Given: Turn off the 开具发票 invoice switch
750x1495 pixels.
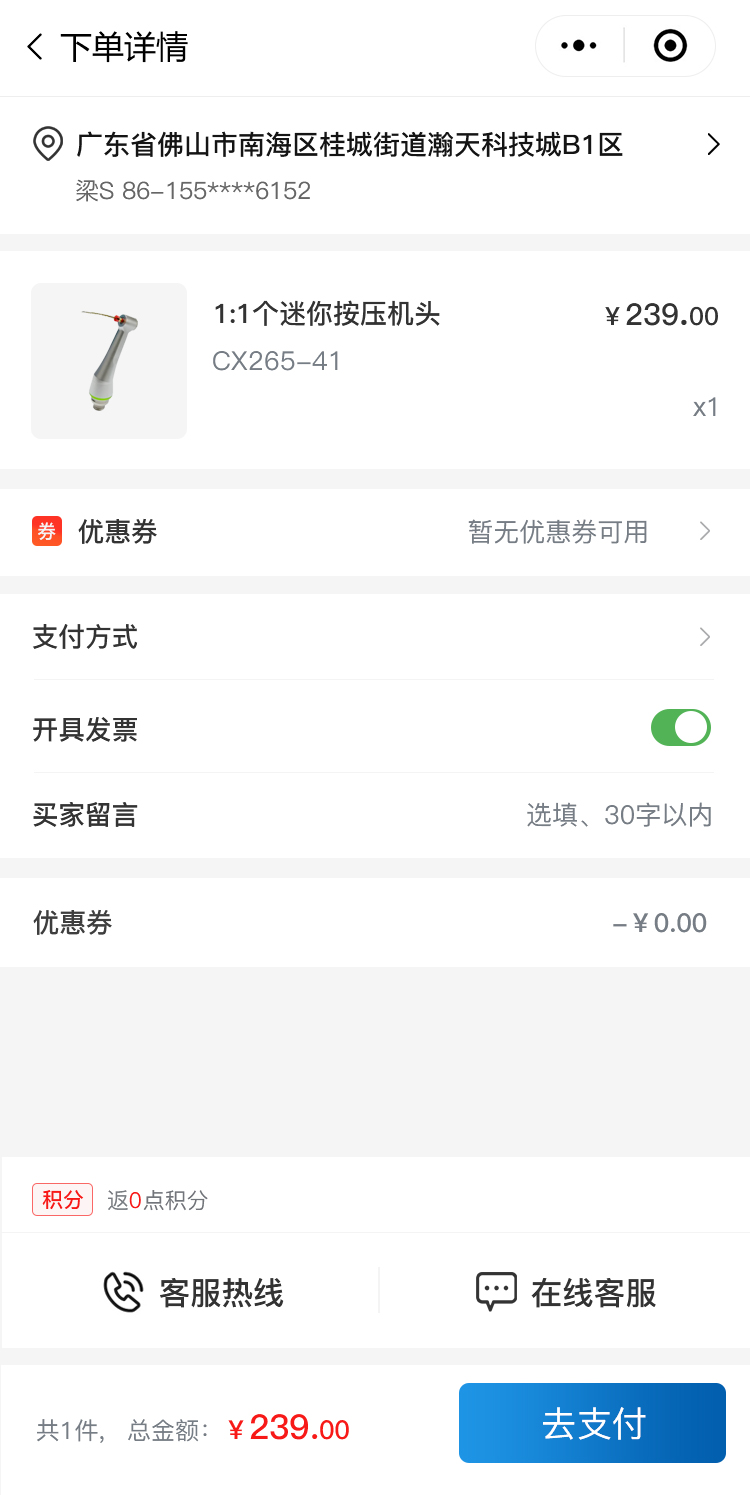Looking at the screenshot, I should click(x=680, y=728).
